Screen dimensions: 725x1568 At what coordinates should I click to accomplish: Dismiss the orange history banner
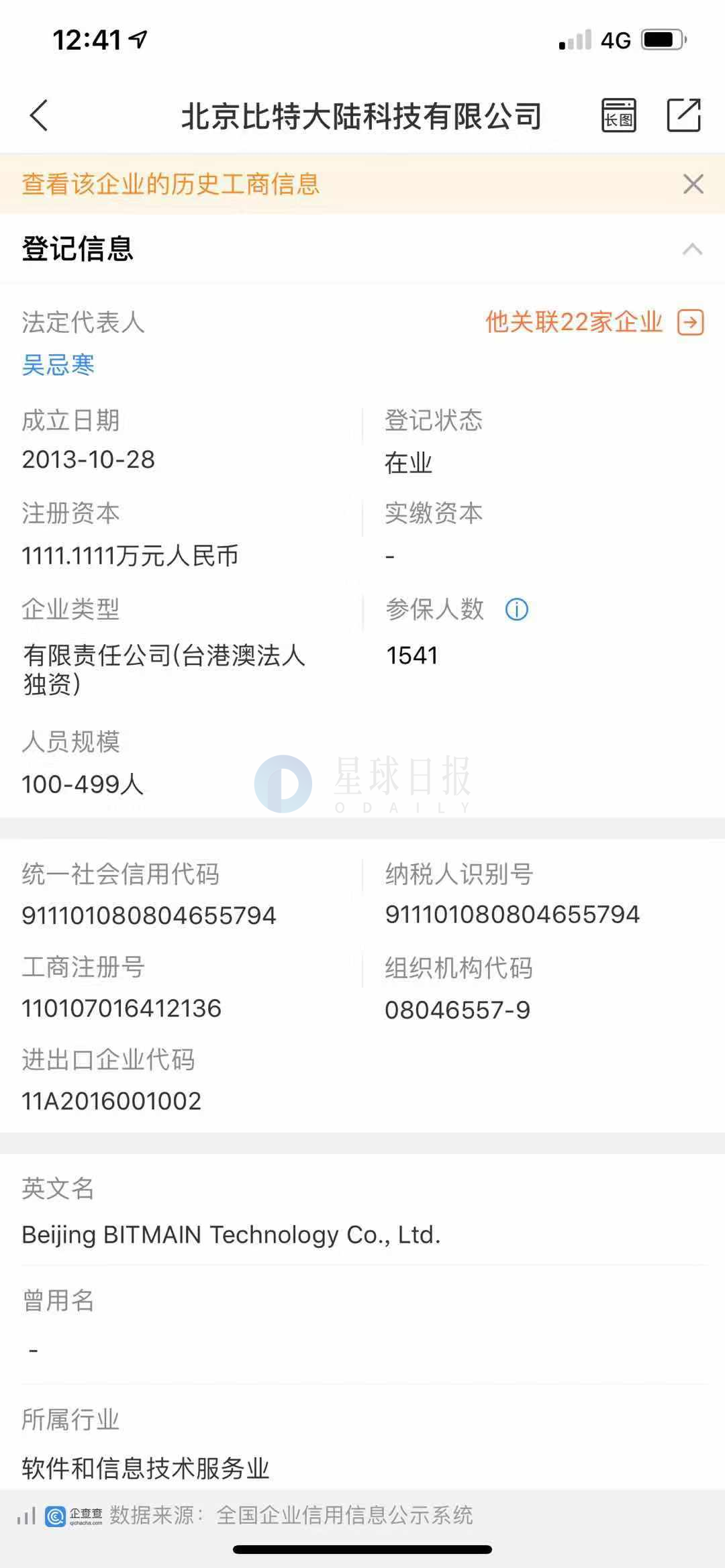693,184
